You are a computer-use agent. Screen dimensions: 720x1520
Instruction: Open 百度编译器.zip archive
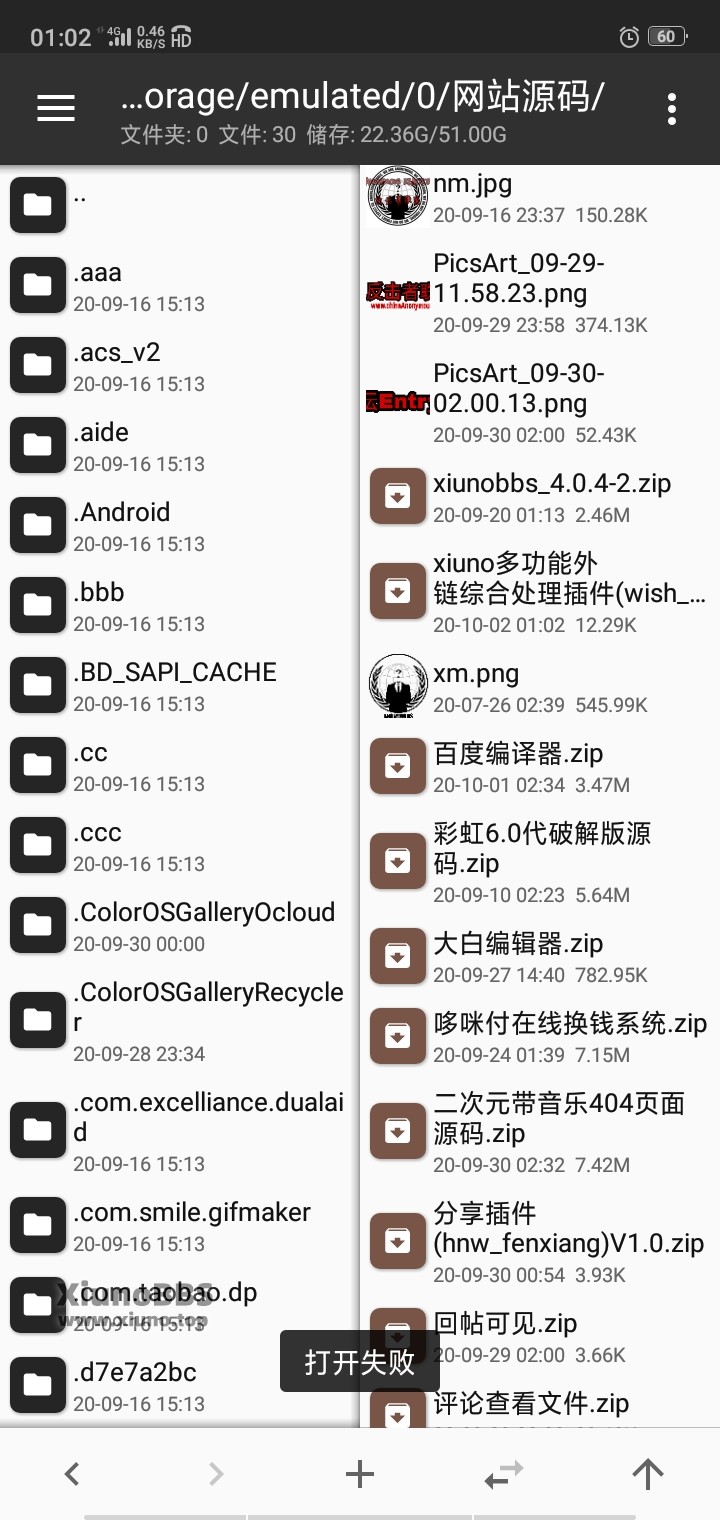pyautogui.click(x=540, y=766)
